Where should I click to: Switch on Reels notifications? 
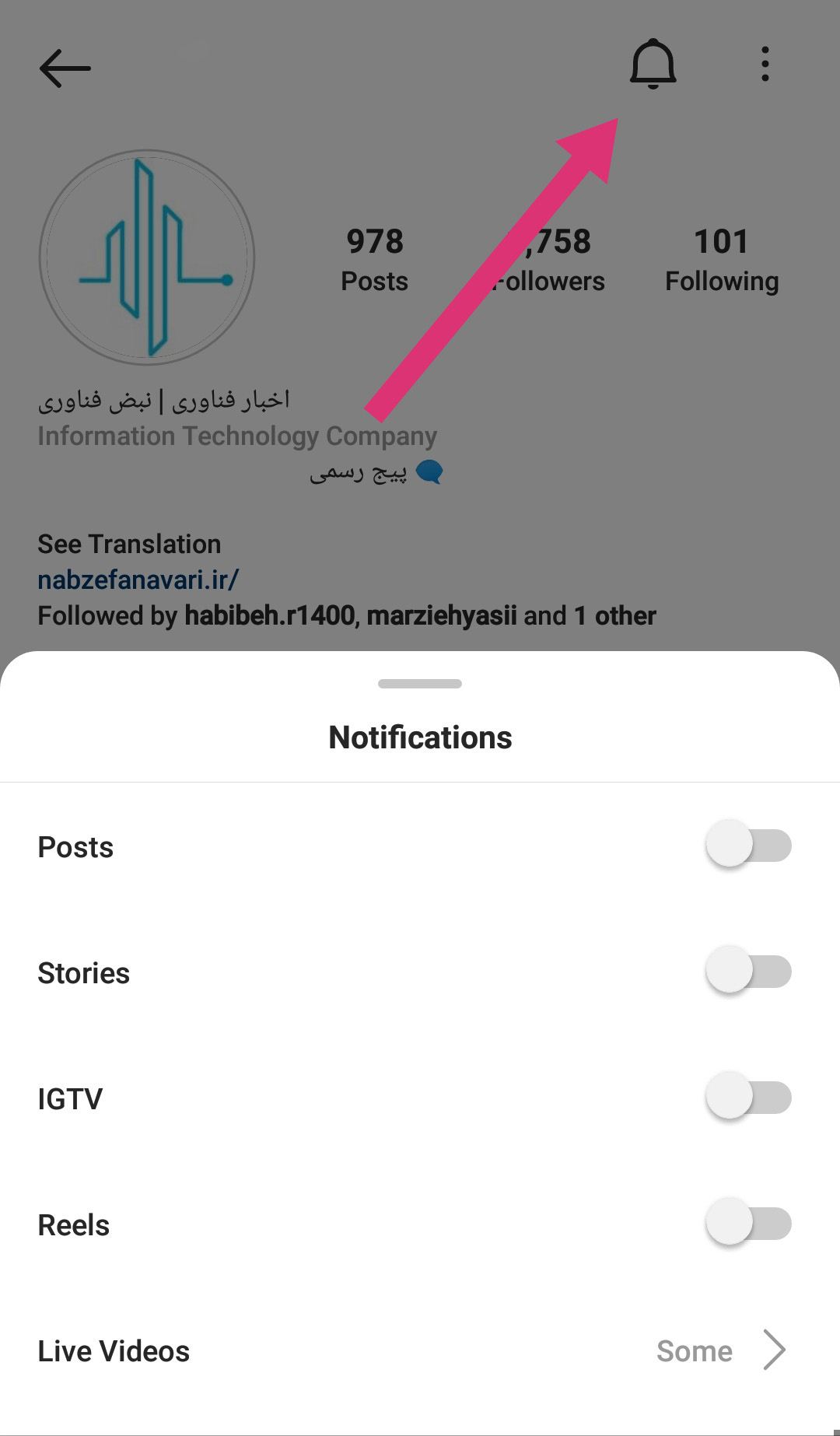747,1224
